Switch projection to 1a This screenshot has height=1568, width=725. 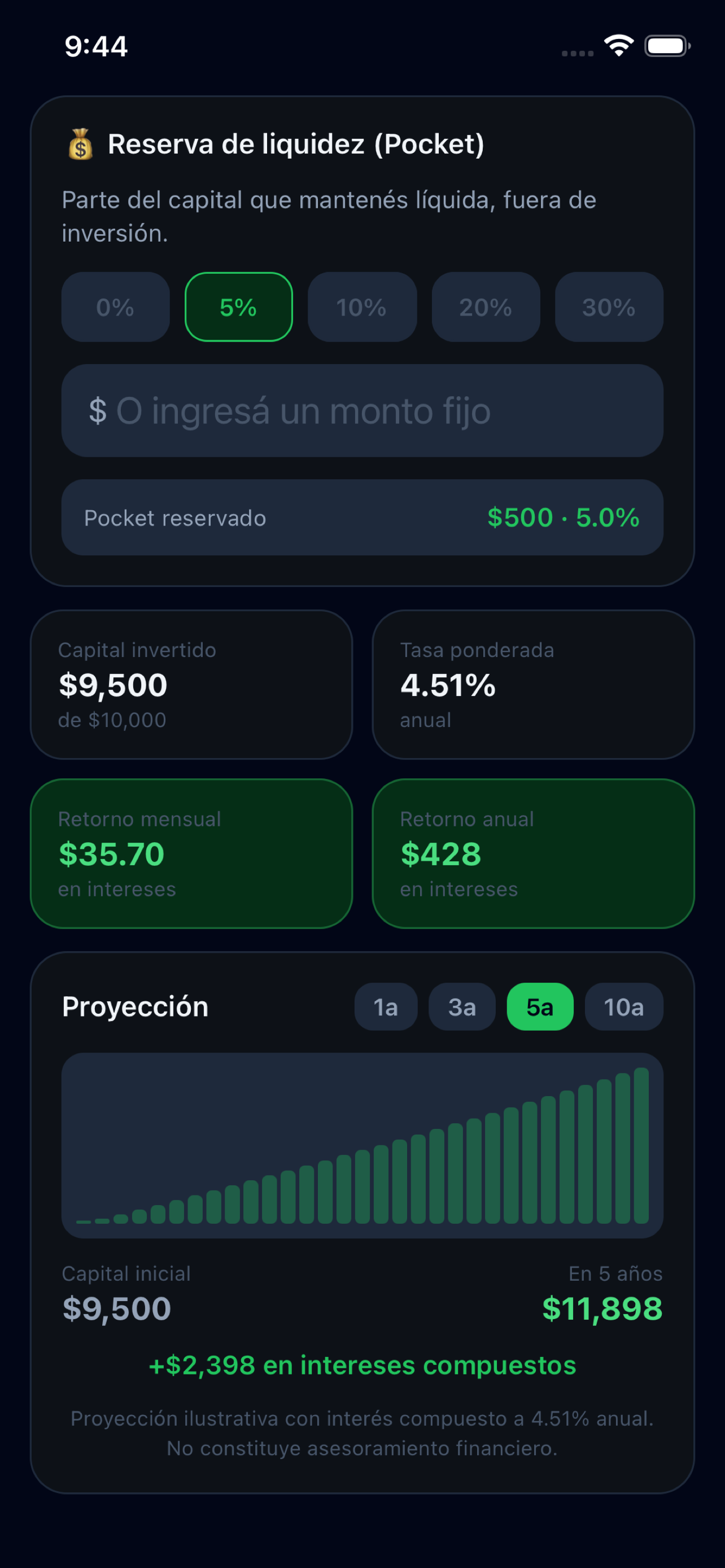tap(385, 1007)
